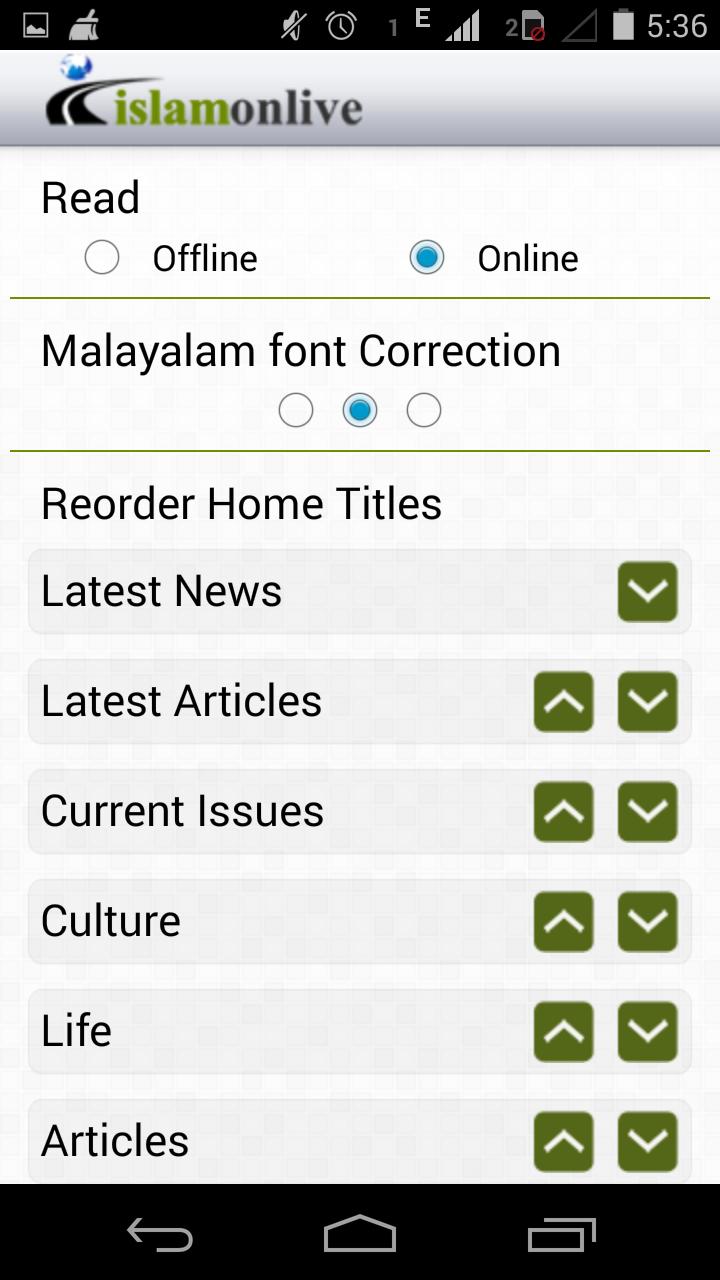Viewport: 720px width, 1280px height.
Task: Move Latest Articles down
Action: (647, 701)
